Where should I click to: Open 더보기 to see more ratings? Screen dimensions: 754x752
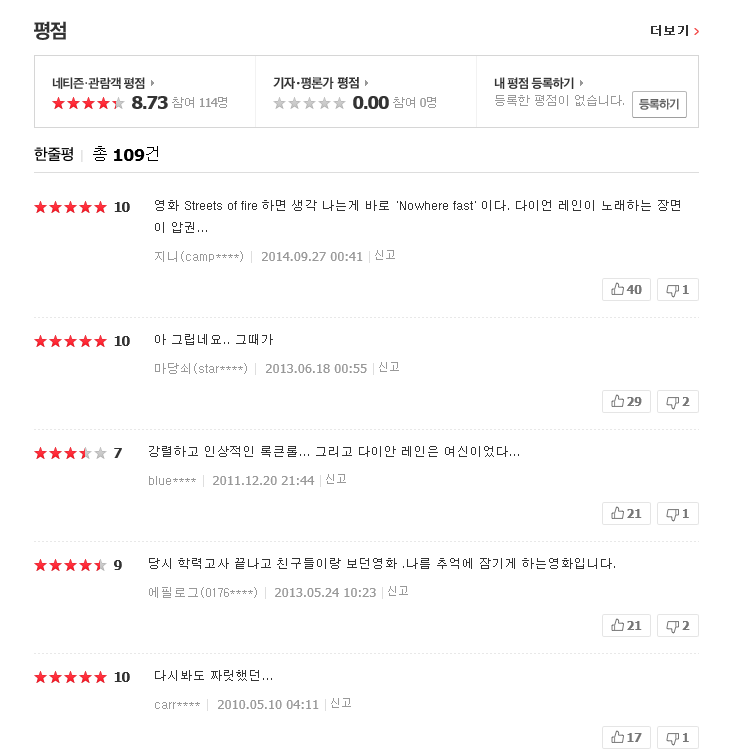pyautogui.click(x=674, y=31)
